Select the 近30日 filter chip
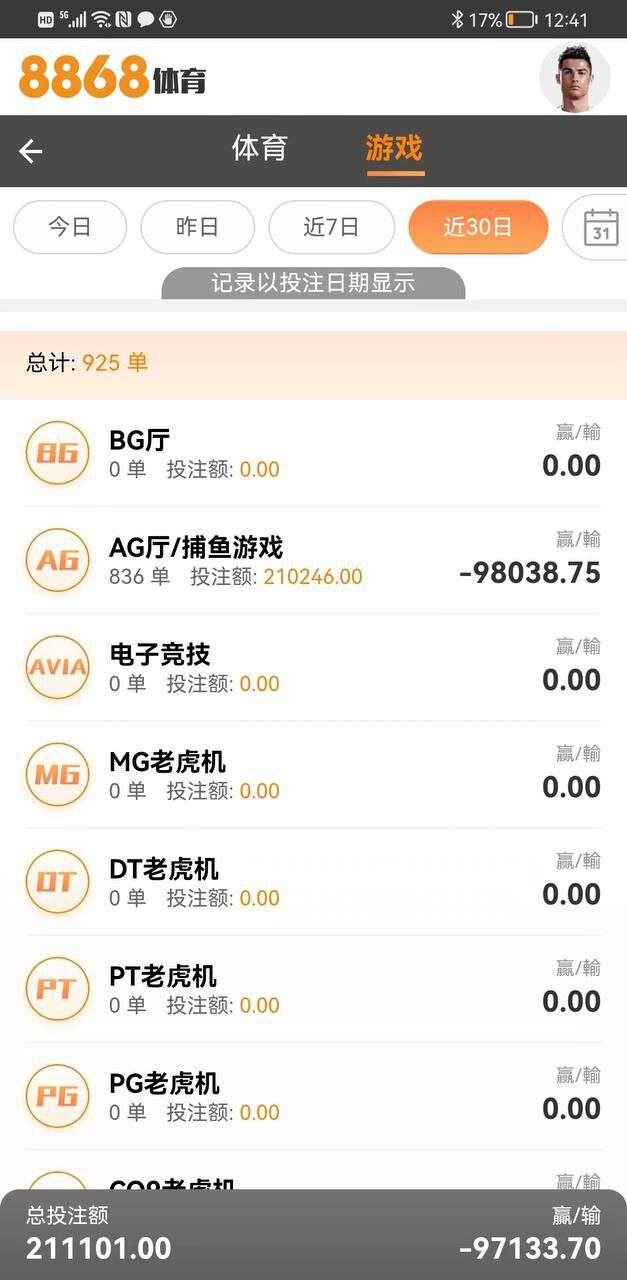The image size is (627, 1280). tap(478, 227)
